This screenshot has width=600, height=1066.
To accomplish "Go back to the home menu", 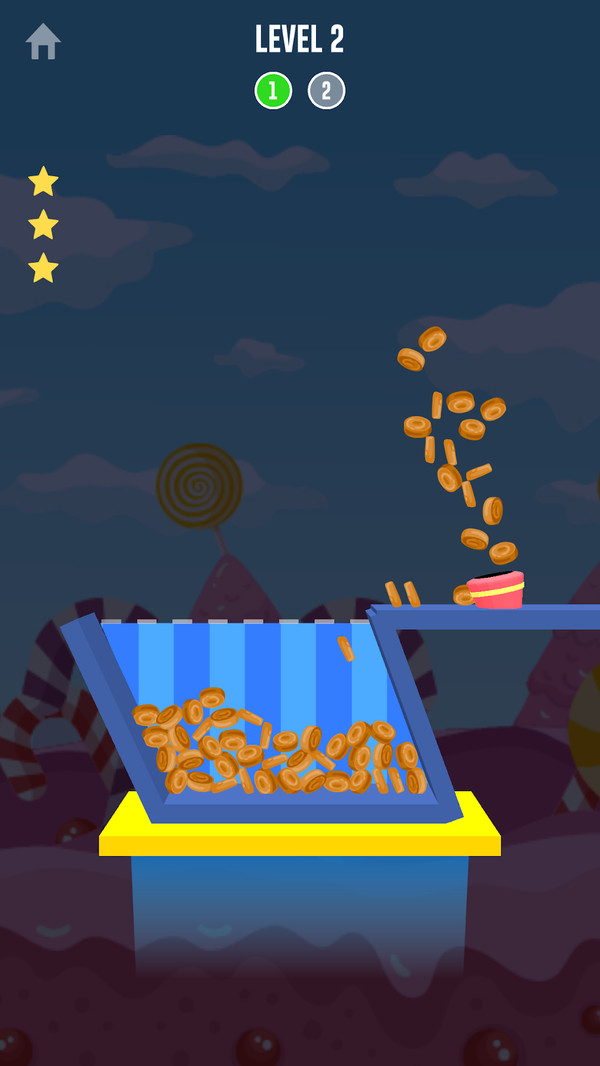I will (43, 42).
